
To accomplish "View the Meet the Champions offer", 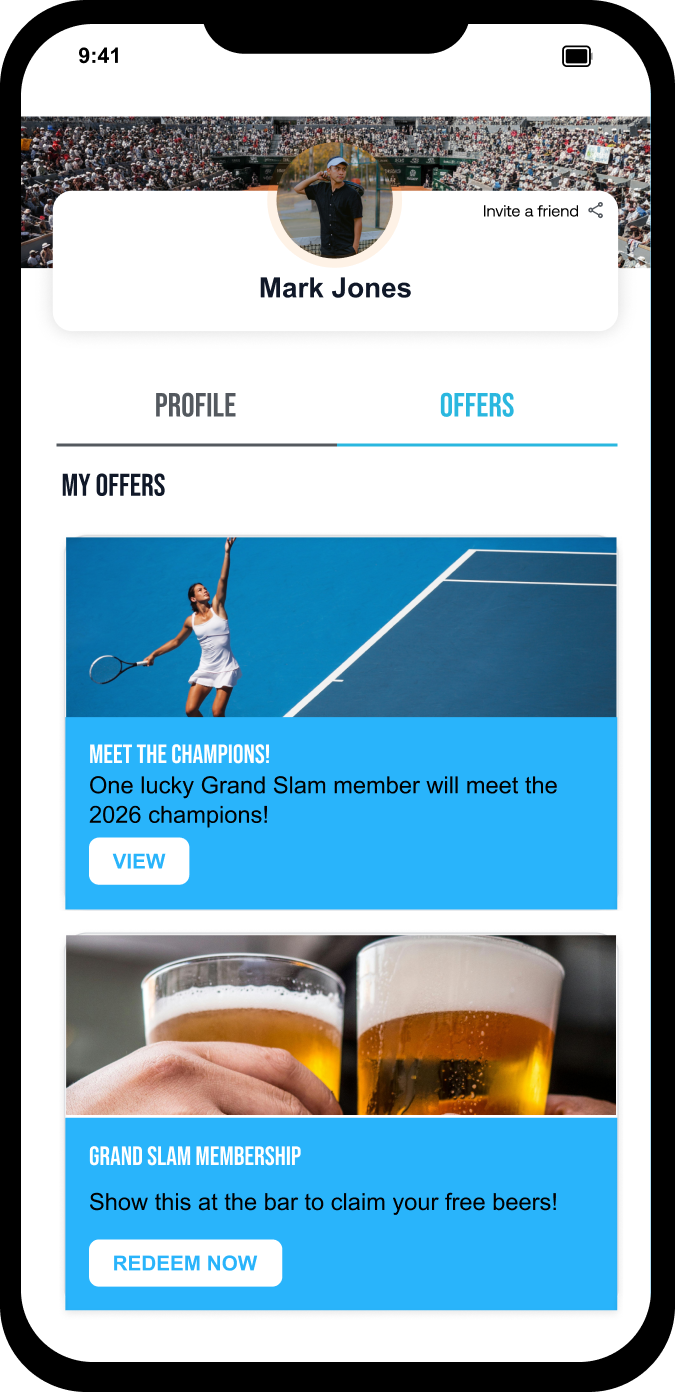I will click(139, 861).
